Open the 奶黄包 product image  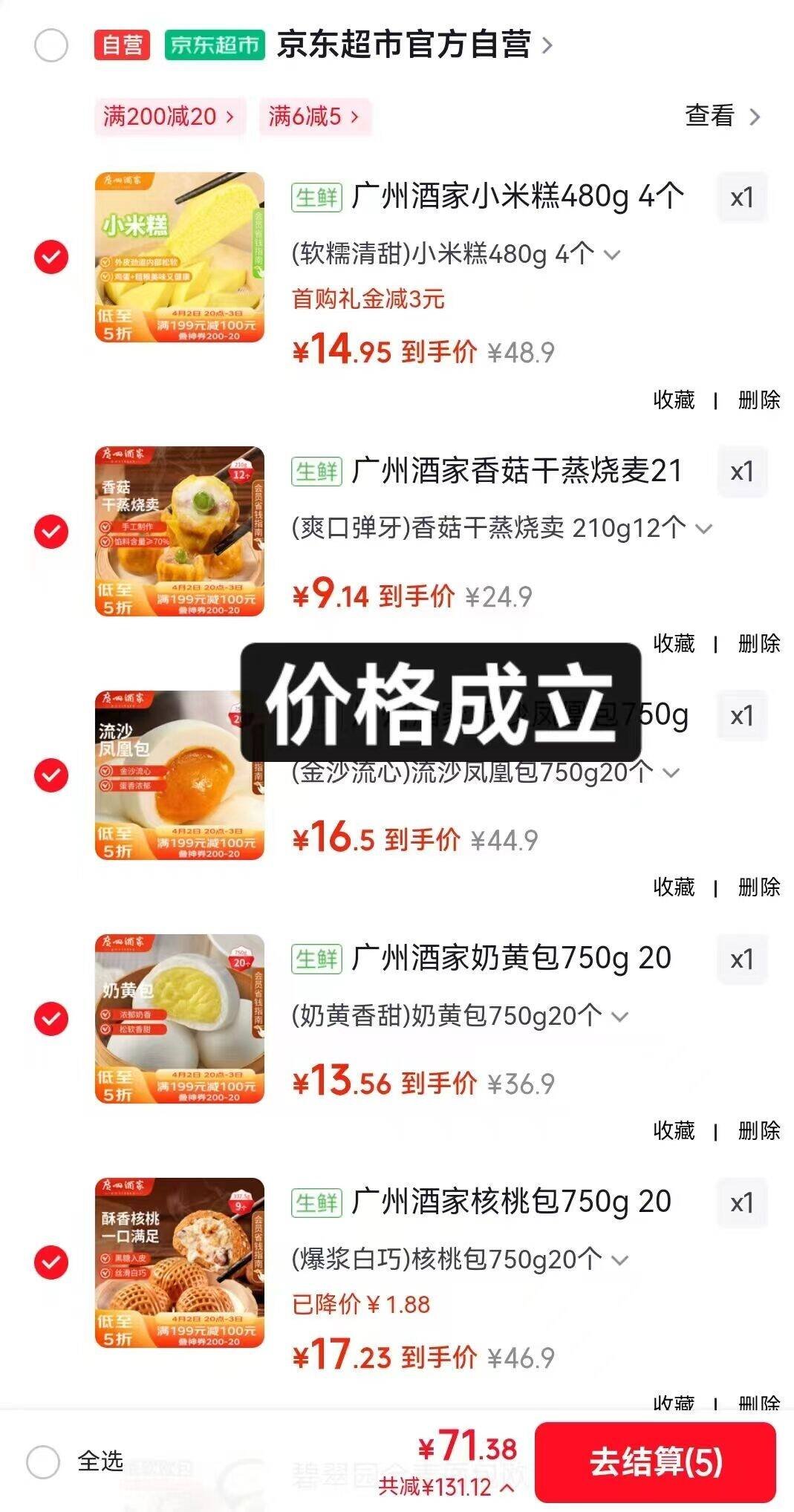(180, 1018)
